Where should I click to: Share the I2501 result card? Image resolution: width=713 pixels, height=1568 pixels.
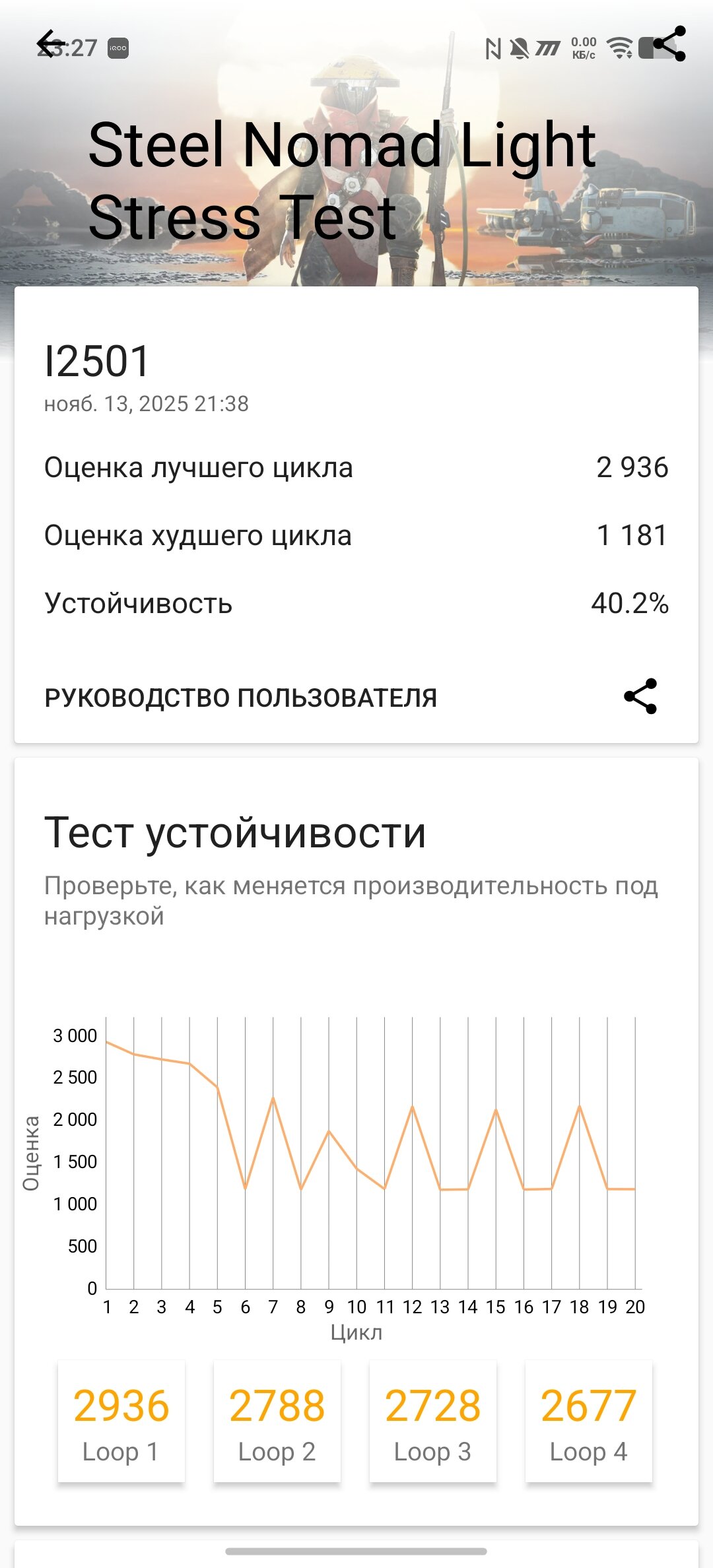pyautogui.click(x=640, y=696)
